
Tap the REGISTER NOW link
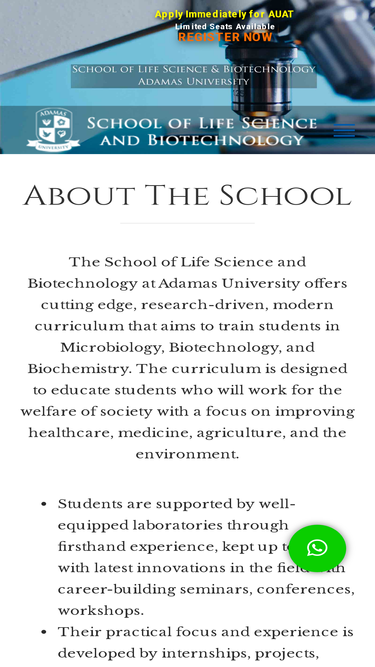tap(224, 37)
